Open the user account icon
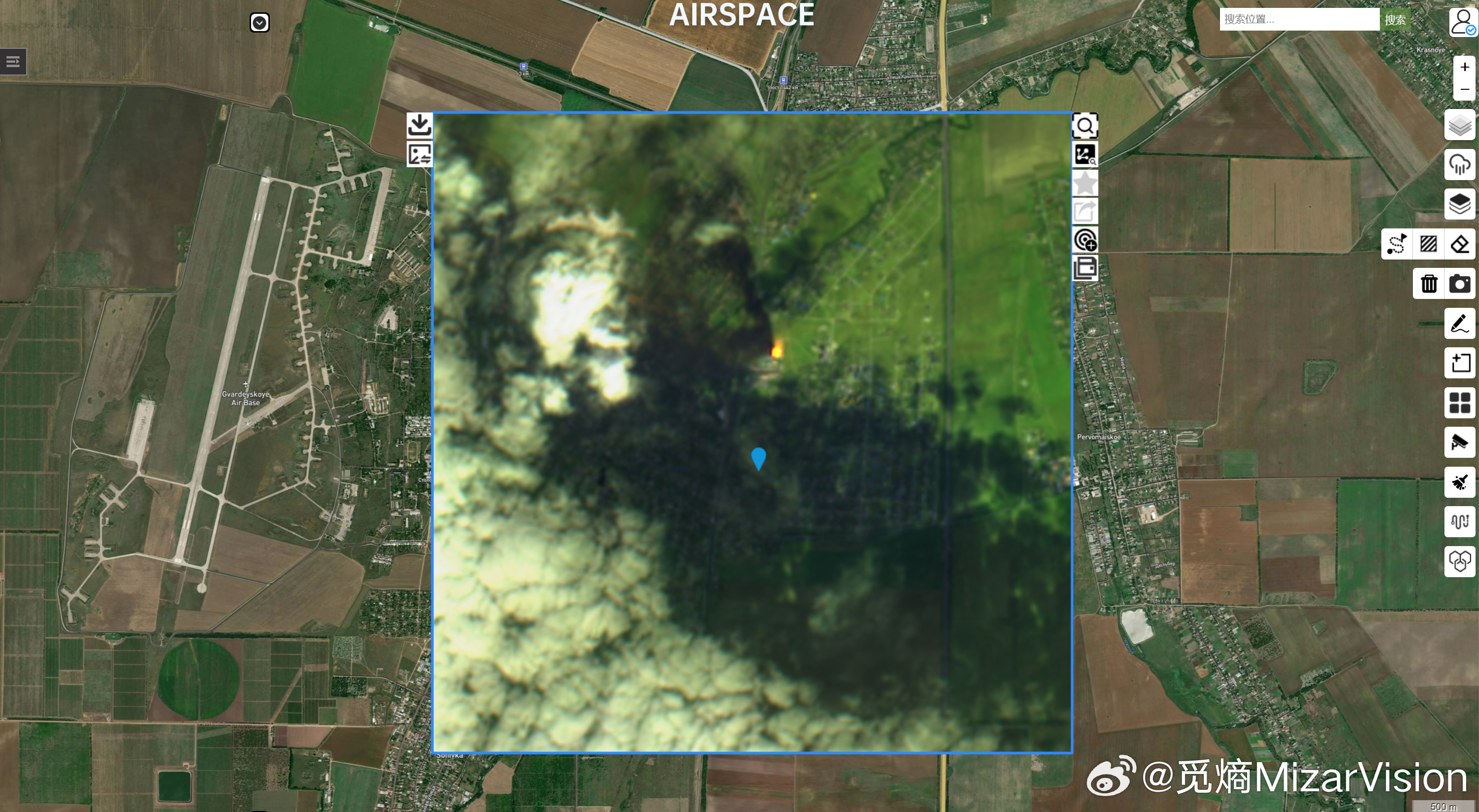Screen dimensions: 1479x812 [x=1462, y=22]
